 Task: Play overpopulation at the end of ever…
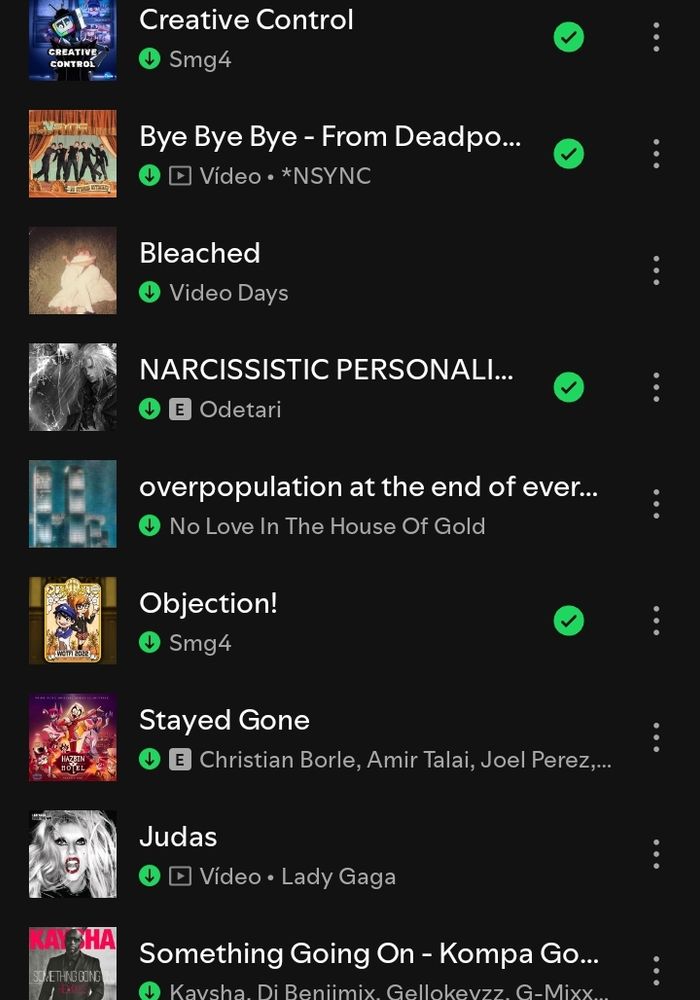point(368,487)
